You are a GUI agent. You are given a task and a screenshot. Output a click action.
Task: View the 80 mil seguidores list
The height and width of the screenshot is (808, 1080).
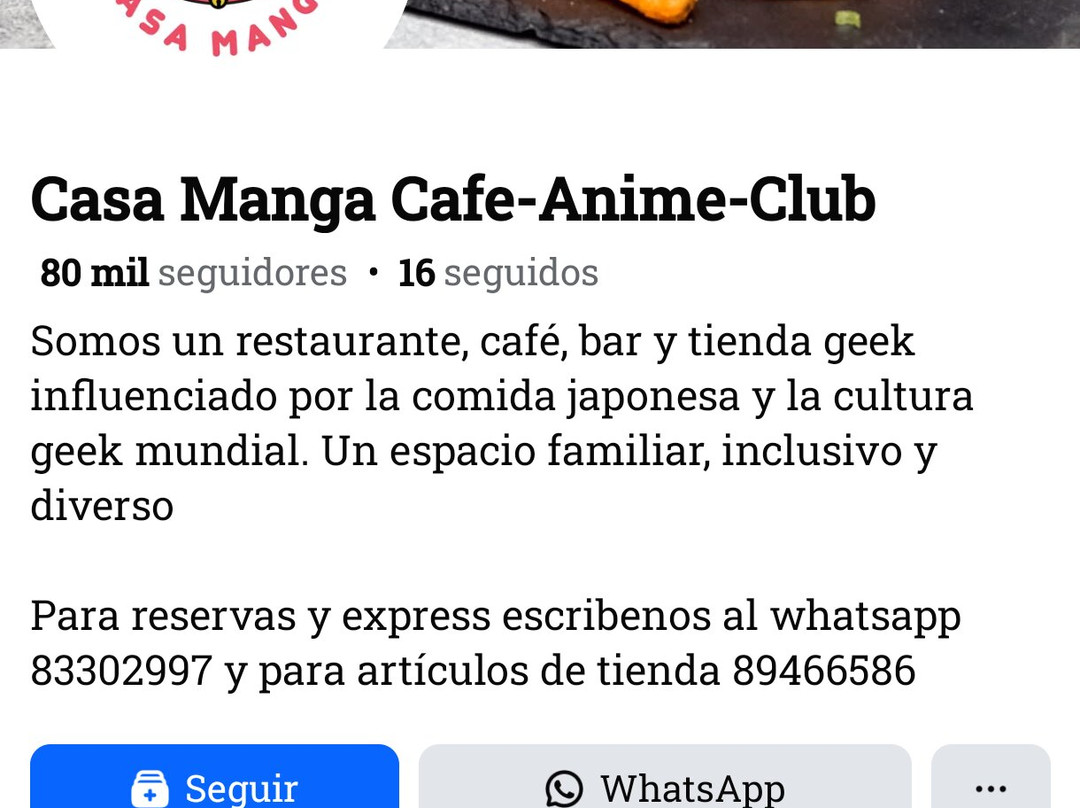click(x=193, y=273)
